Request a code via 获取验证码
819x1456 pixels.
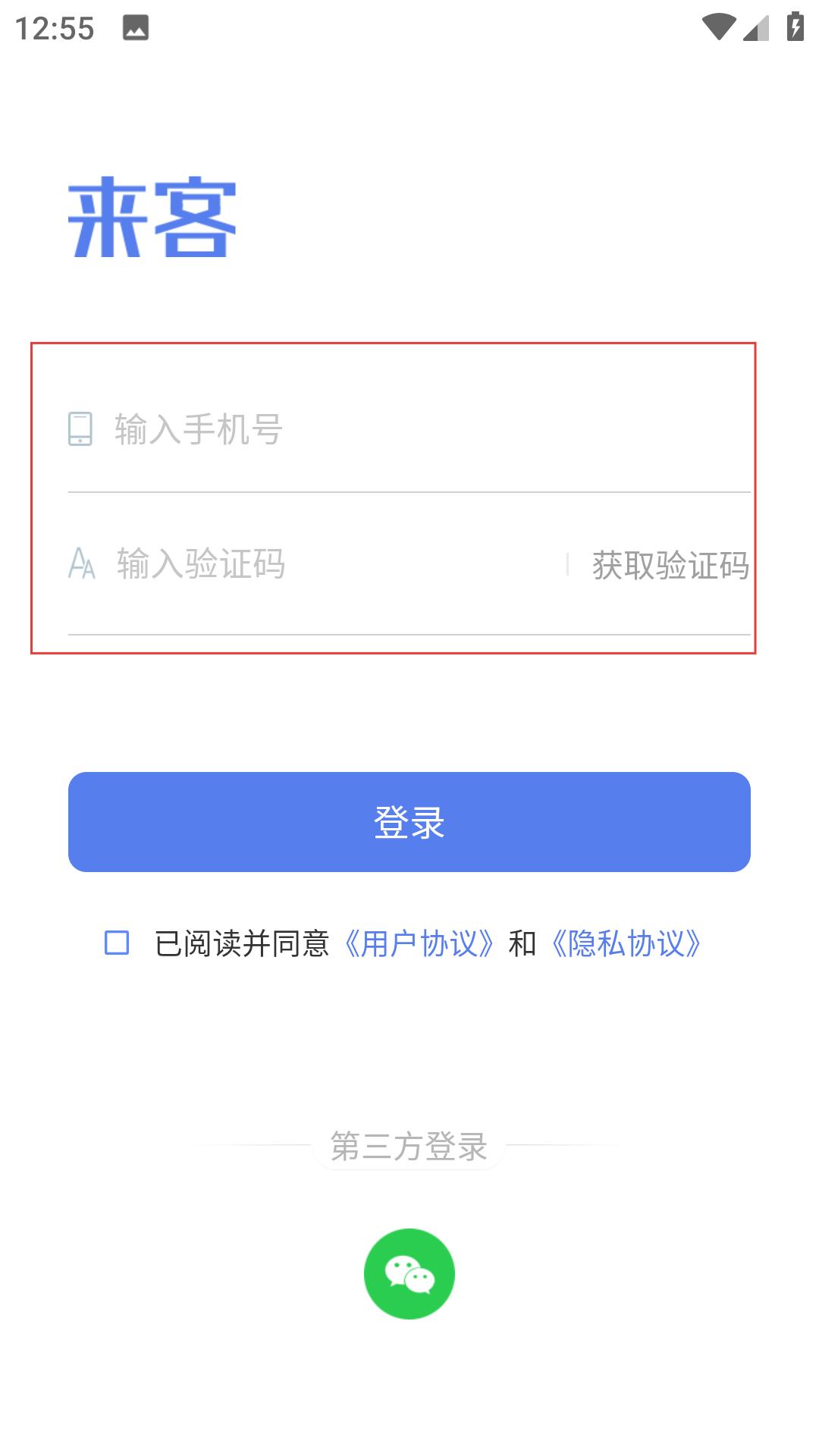pos(670,565)
